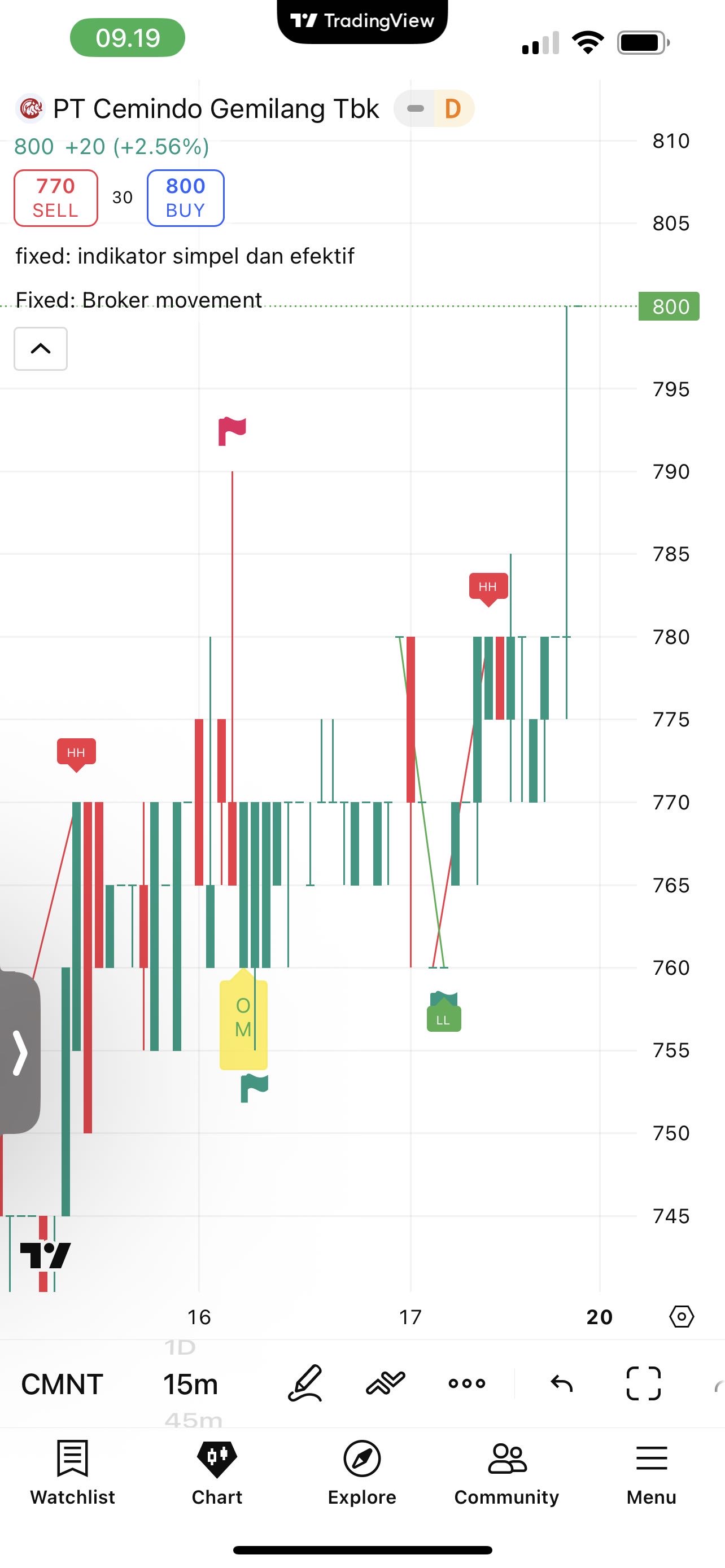725x1568 pixels.
Task: Tap the 770 SELL button
Action: (55, 198)
